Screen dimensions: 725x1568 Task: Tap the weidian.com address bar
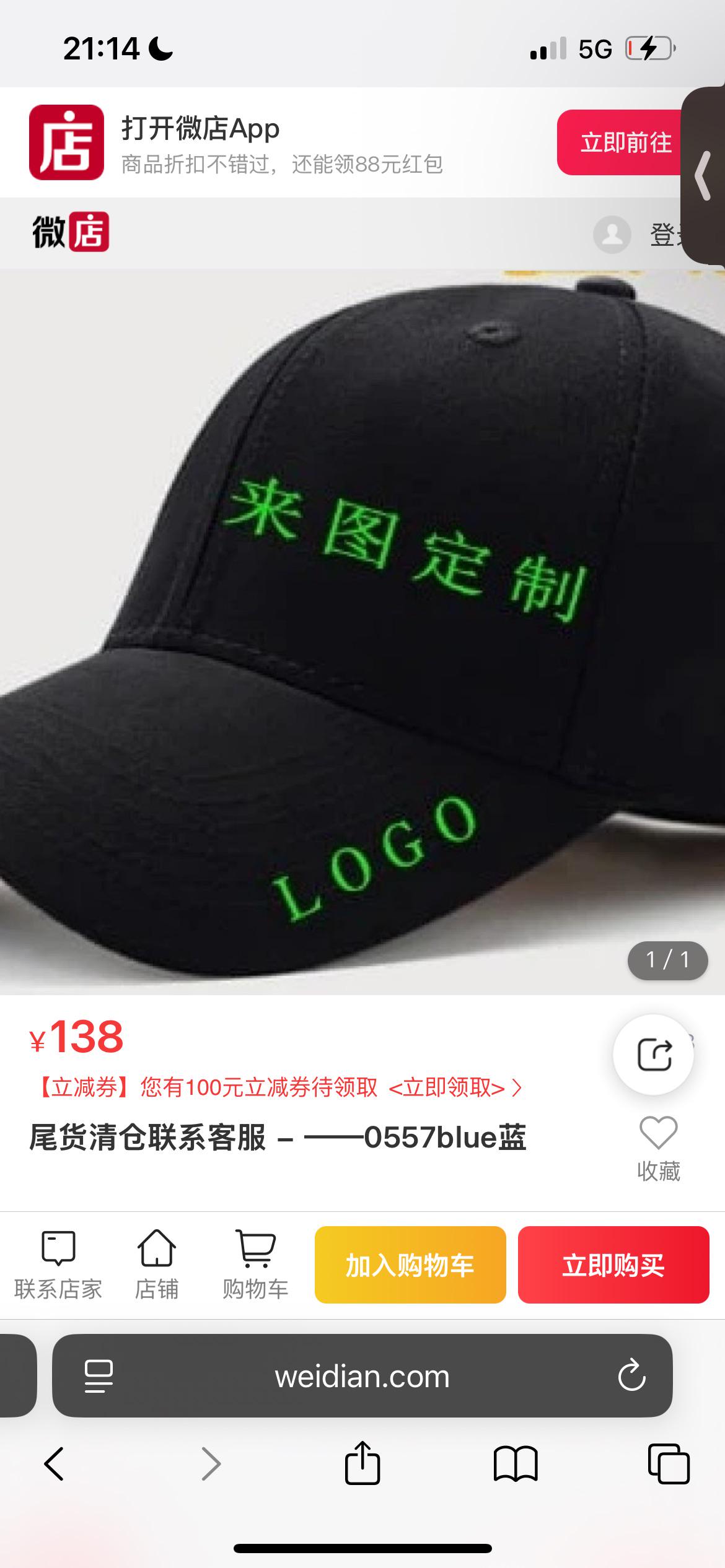(x=362, y=1377)
